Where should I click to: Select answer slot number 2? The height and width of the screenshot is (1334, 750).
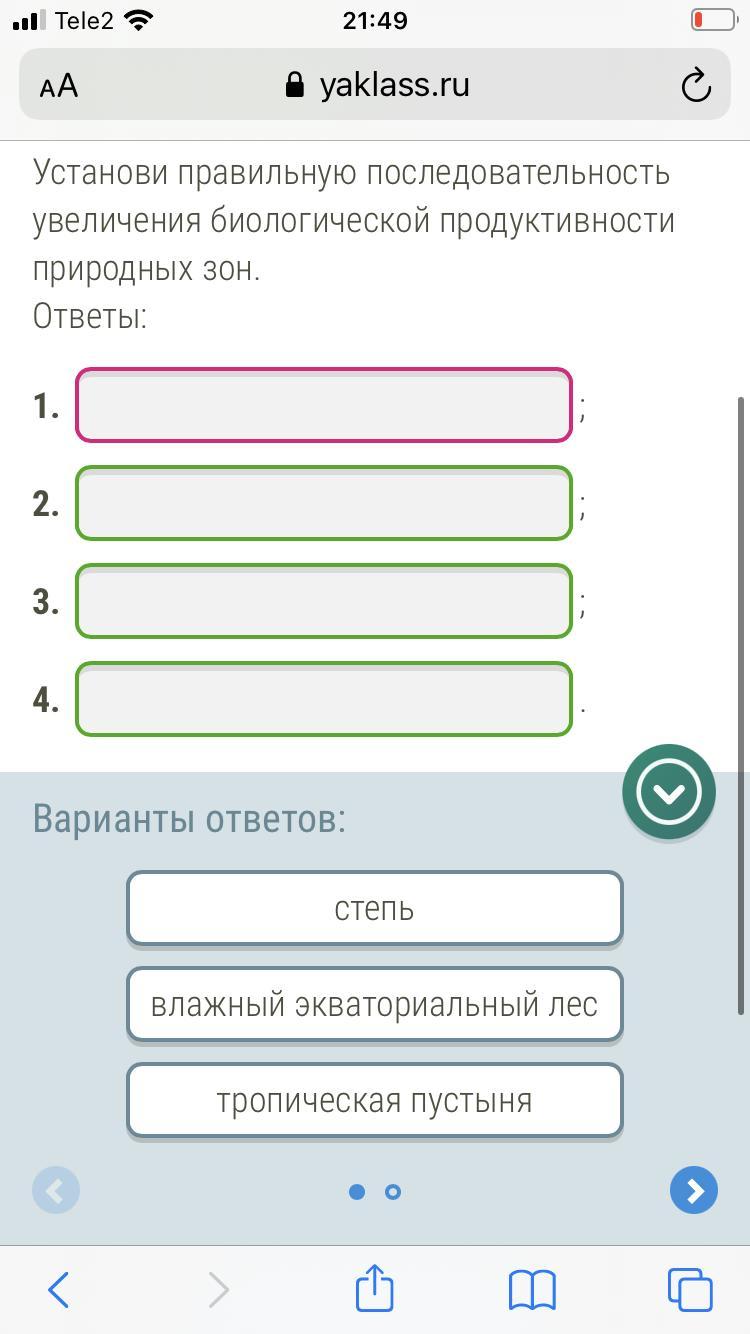(324, 503)
